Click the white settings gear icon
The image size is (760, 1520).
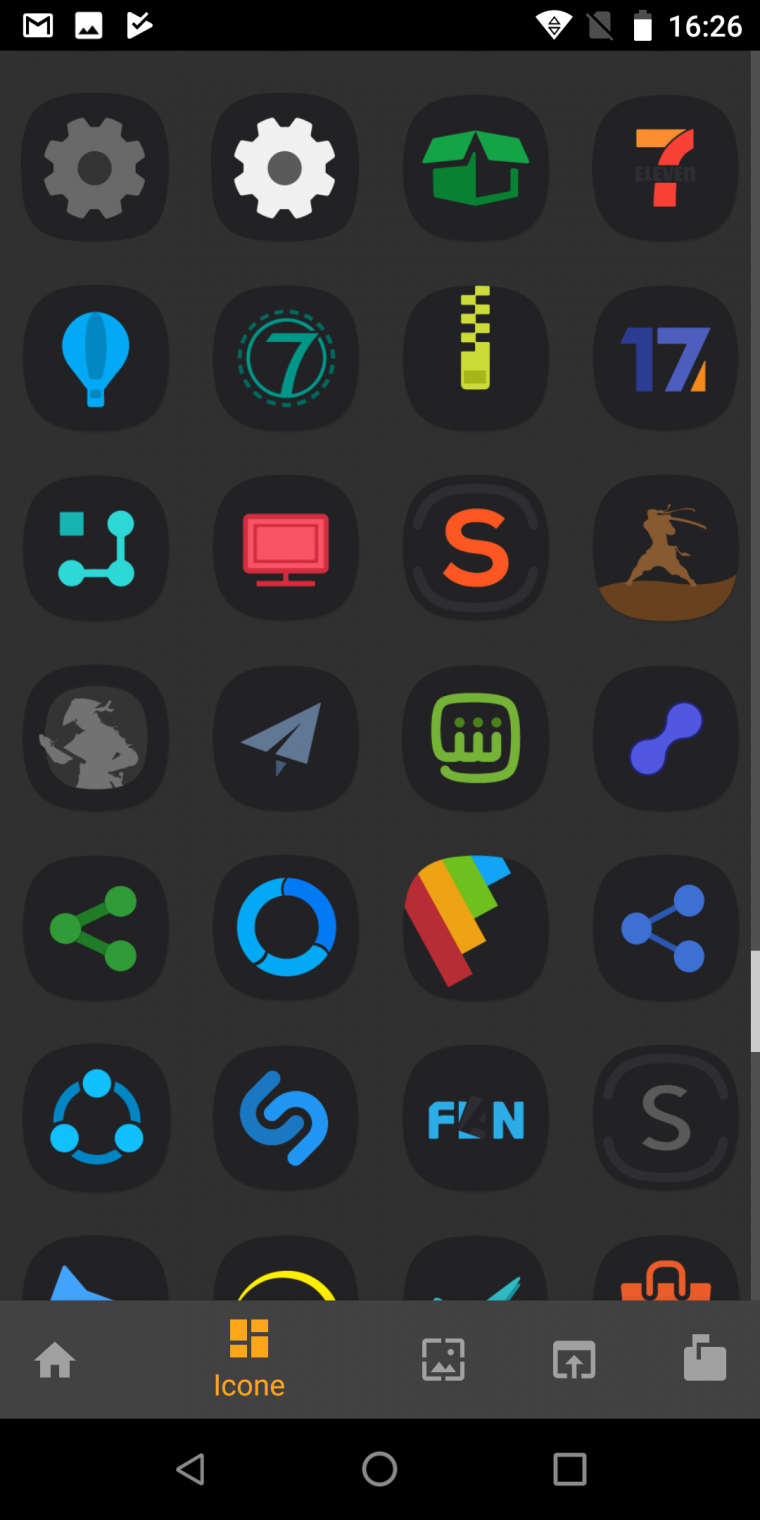(285, 168)
